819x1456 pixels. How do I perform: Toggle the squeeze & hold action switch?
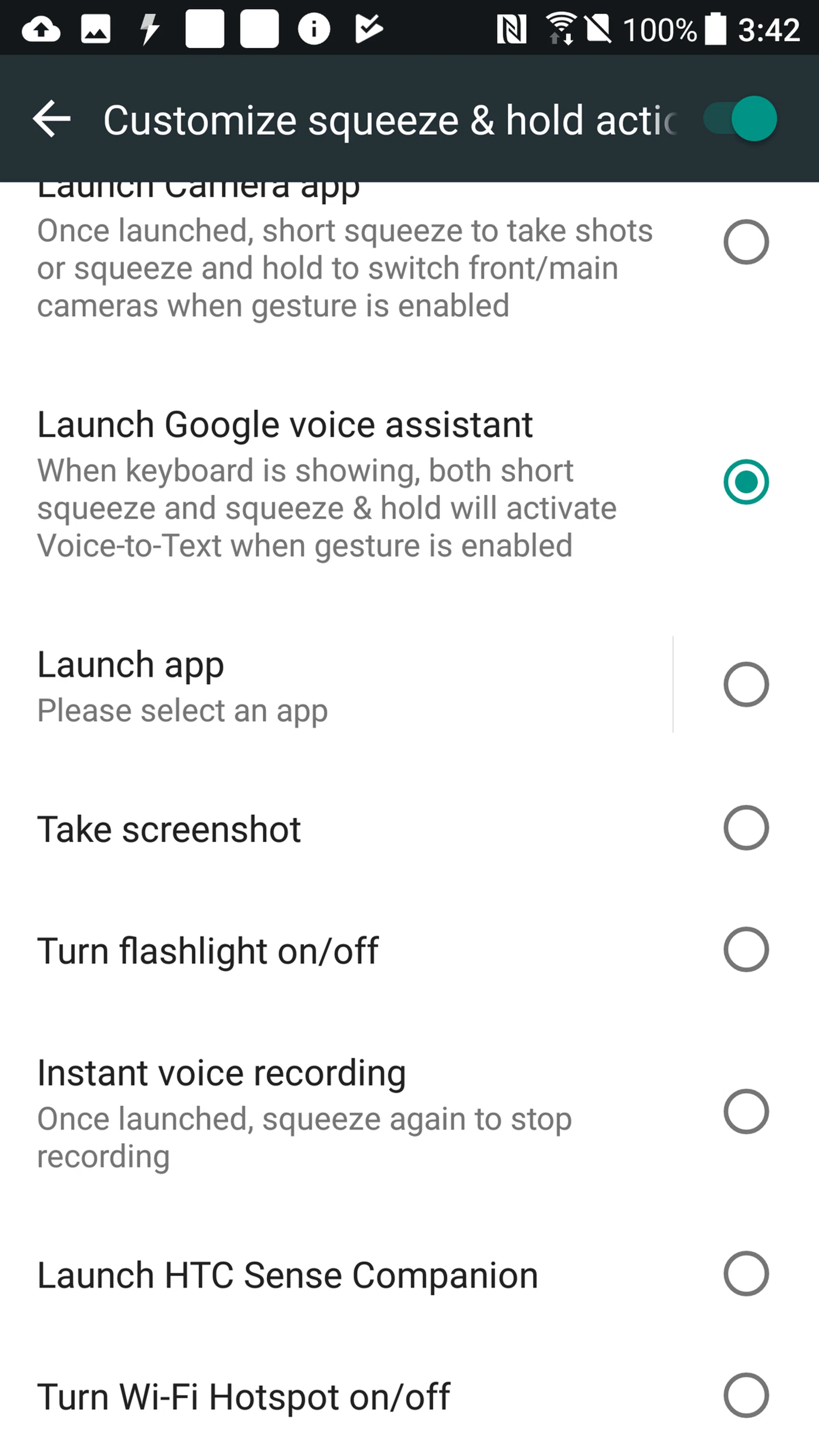740,119
